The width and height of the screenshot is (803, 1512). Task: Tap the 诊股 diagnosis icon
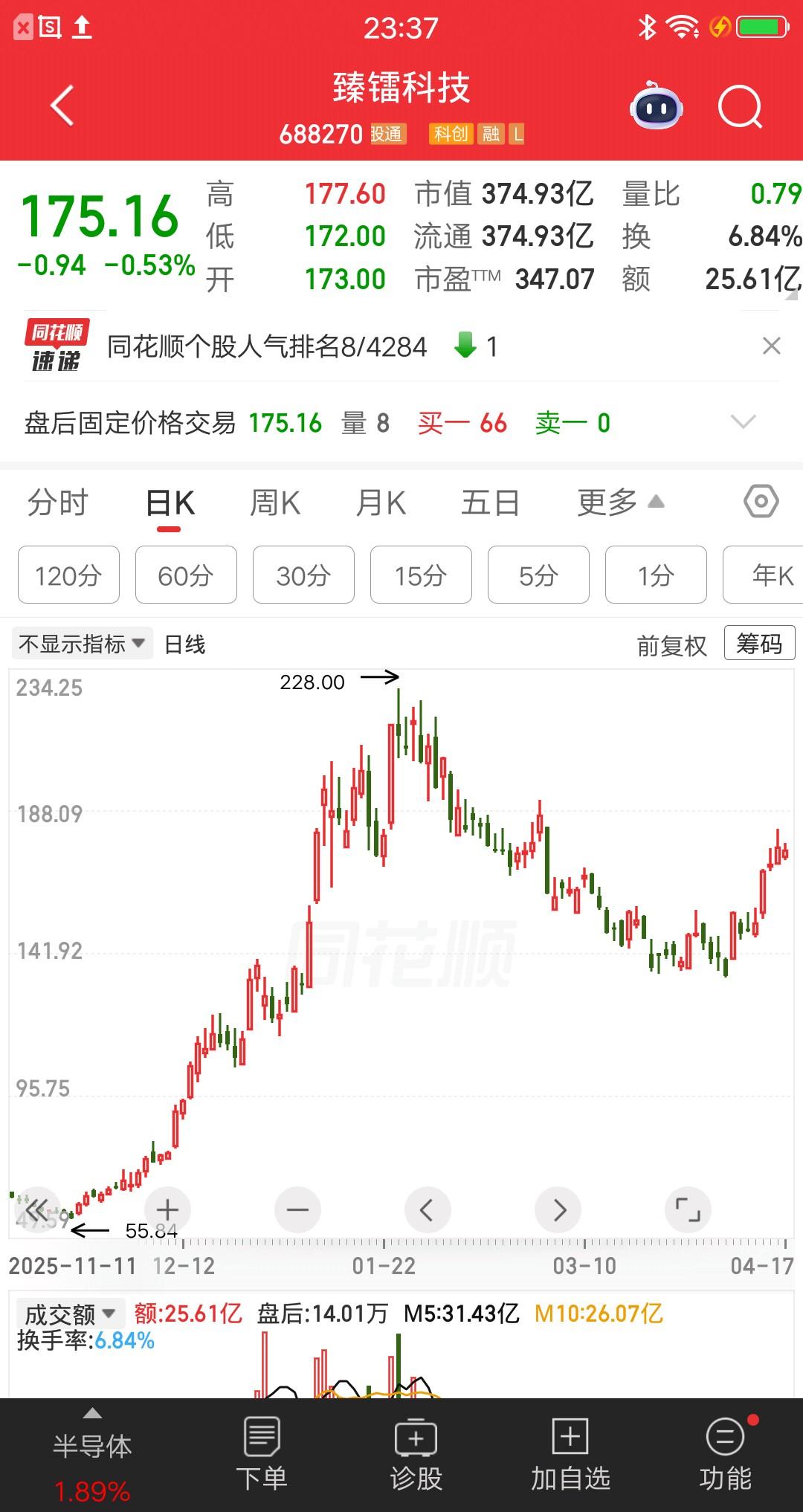click(414, 1450)
